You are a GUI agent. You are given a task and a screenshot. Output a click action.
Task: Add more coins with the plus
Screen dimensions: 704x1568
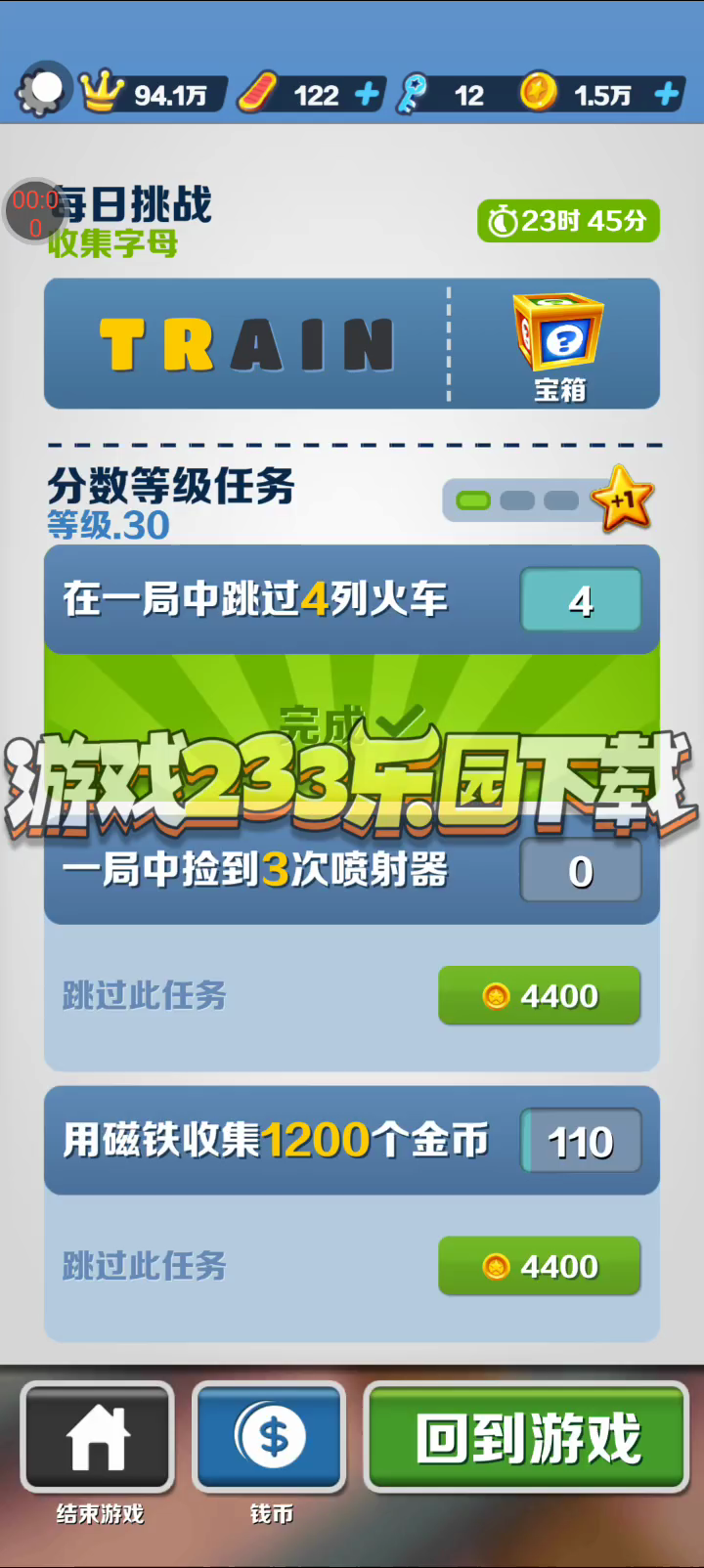667,95
